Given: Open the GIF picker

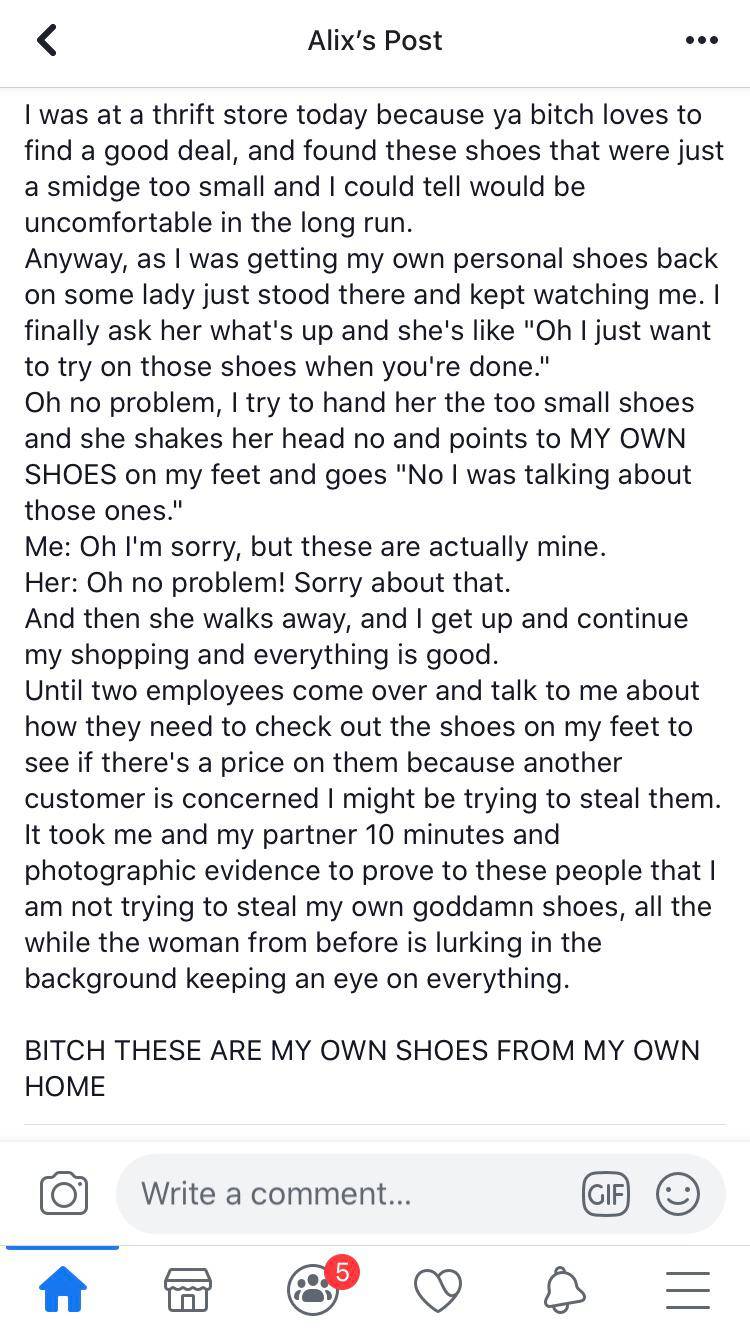Looking at the screenshot, I should [x=605, y=1193].
